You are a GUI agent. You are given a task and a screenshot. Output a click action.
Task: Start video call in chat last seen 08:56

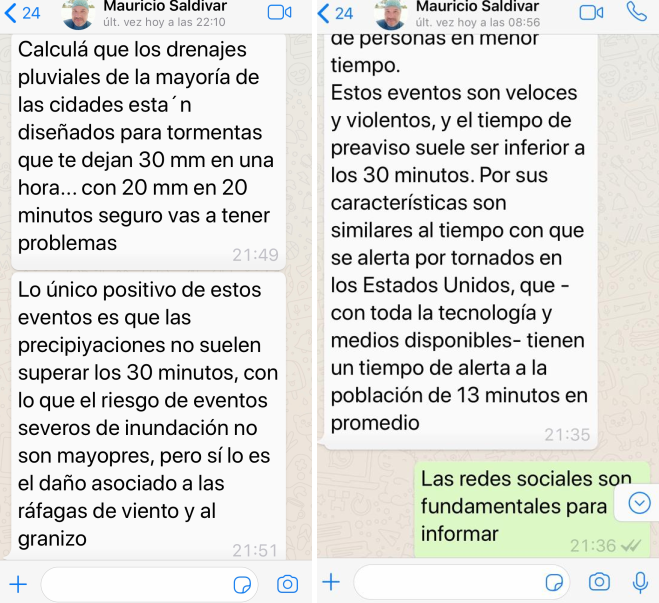(592, 12)
